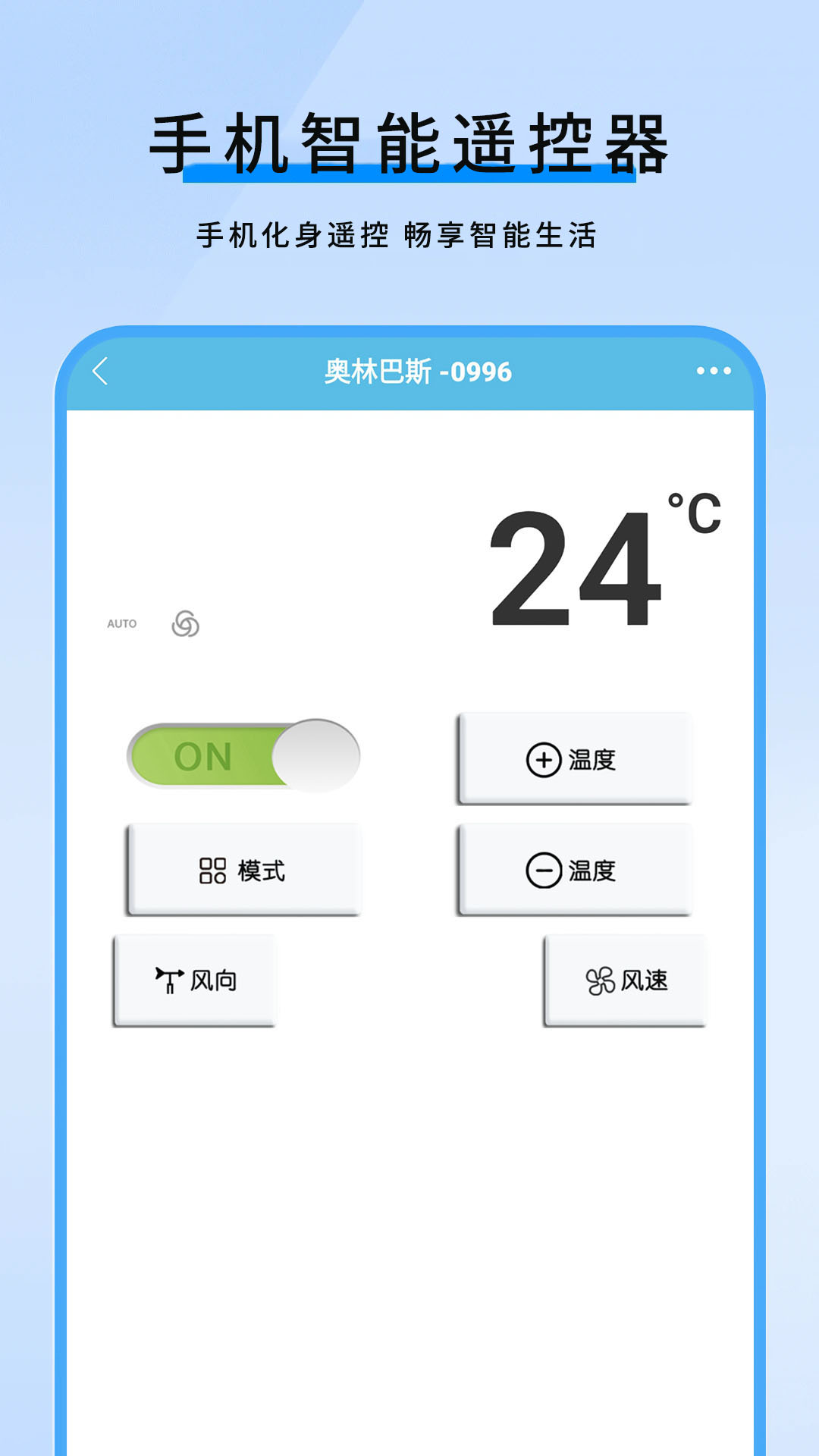The width and height of the screenshot is (819, 1456).
Task: Open mode options via 模式 button
Action: (x=243, y=868)
